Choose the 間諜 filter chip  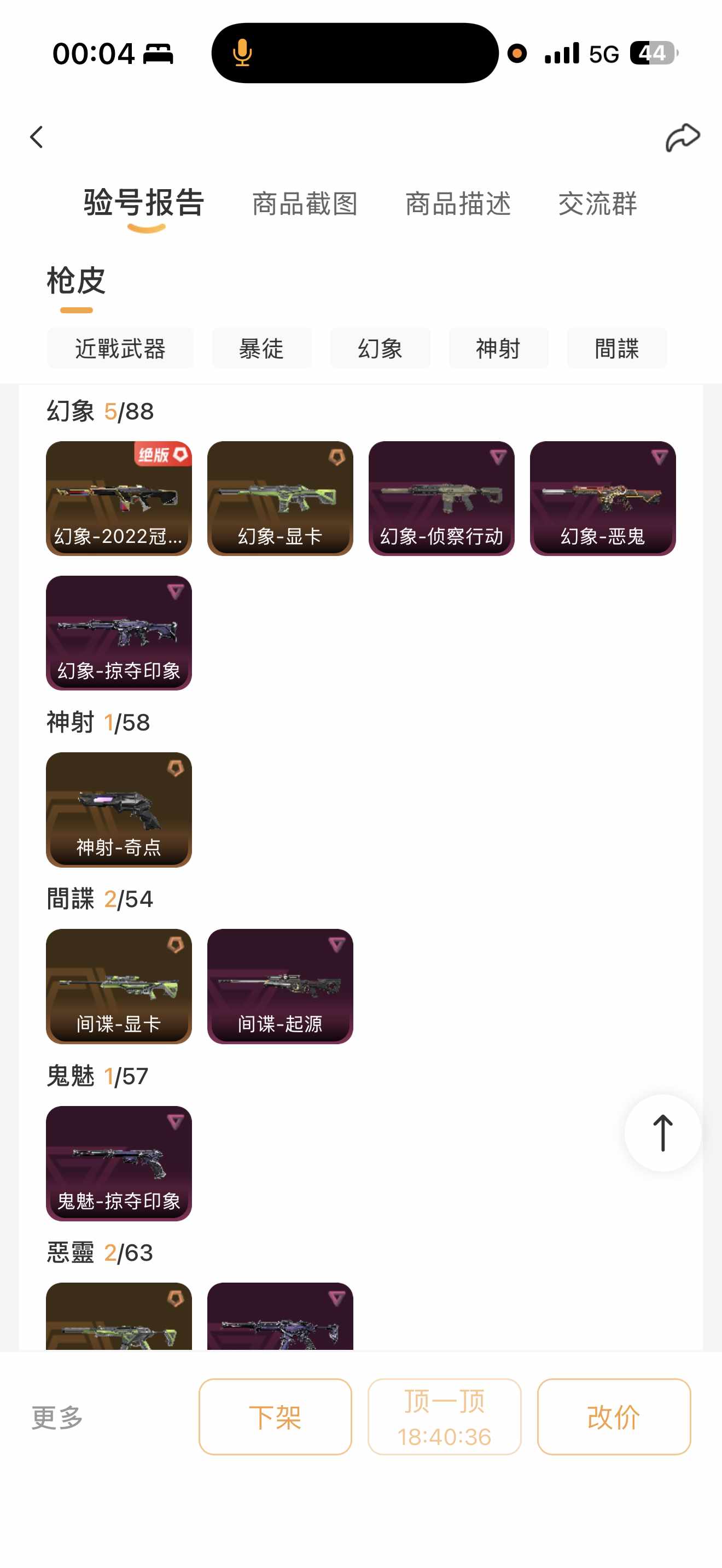coord(616,348)
